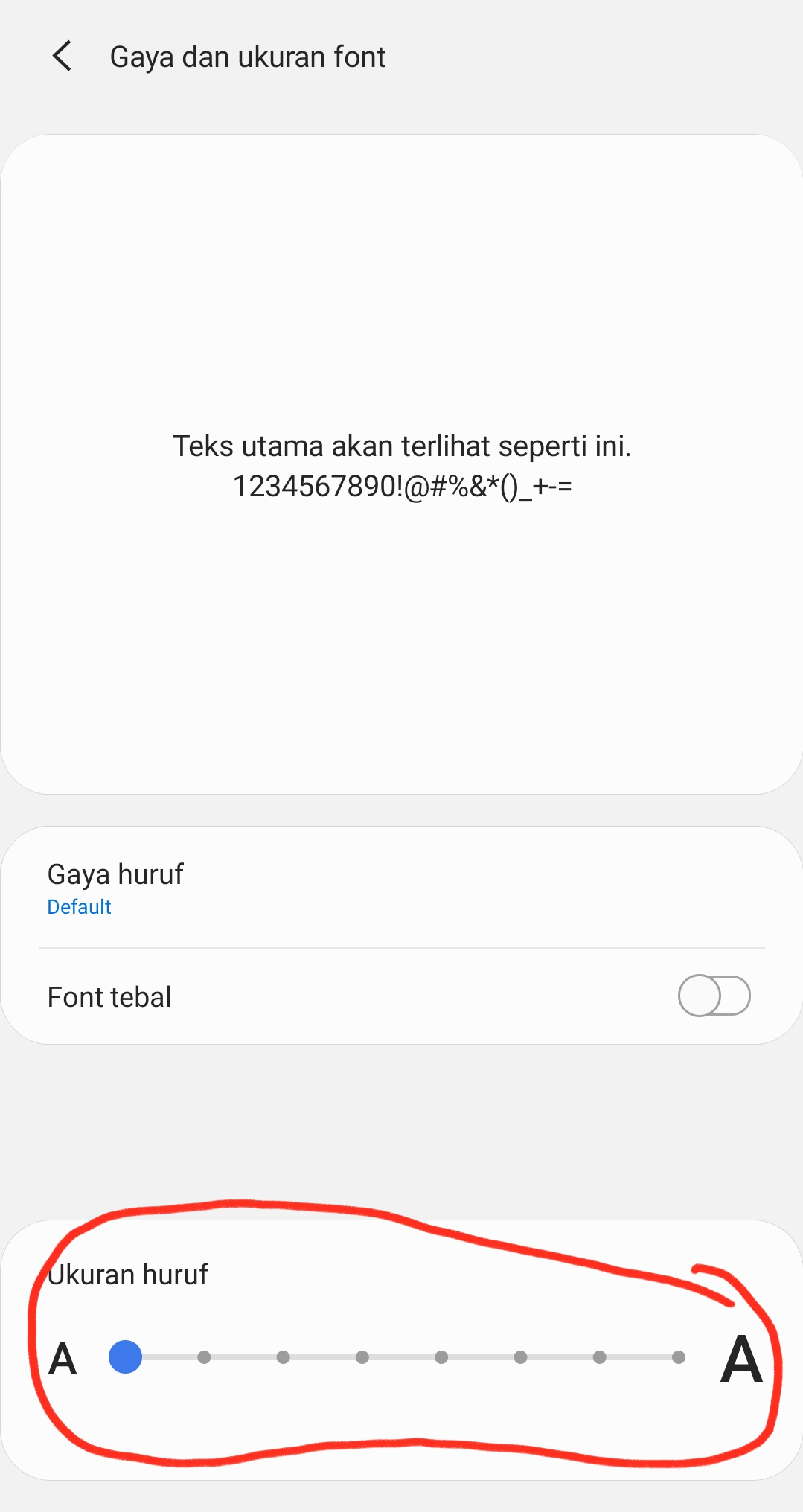Image resolution: width=803 pixels, height=1512 pixels.
Task: Set Ukuran huruf slider to the largest size
Action: [x=678, y=1357]
